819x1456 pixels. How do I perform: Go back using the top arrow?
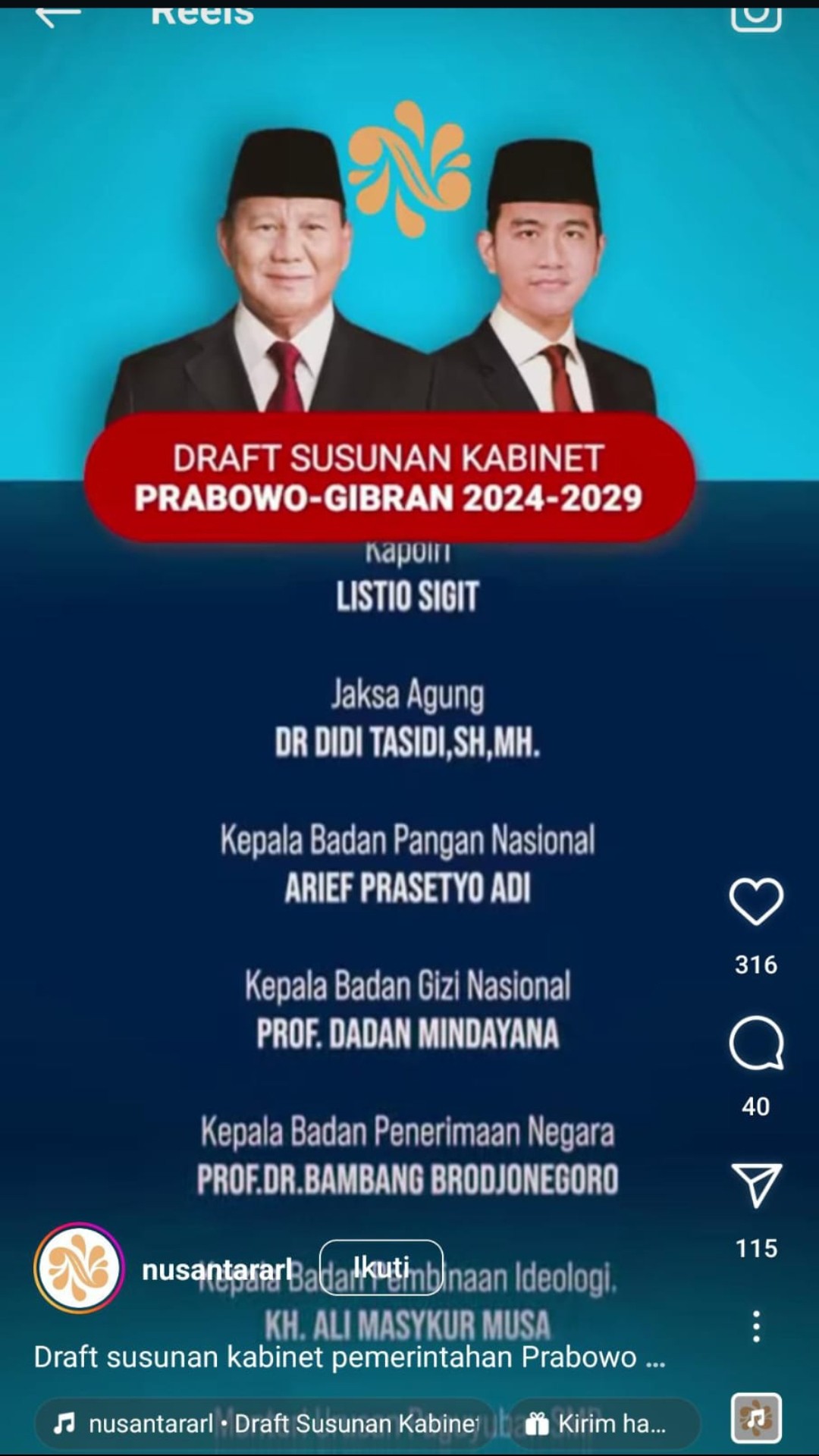(58, 15)
